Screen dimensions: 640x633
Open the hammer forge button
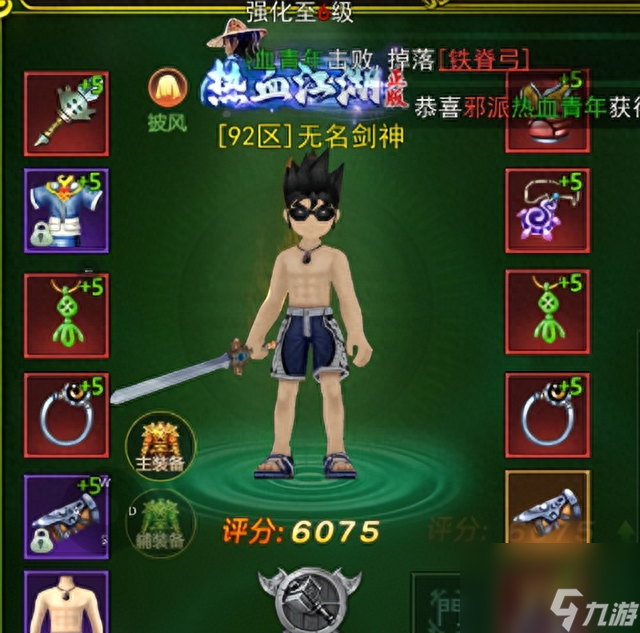tap(306, 598)
